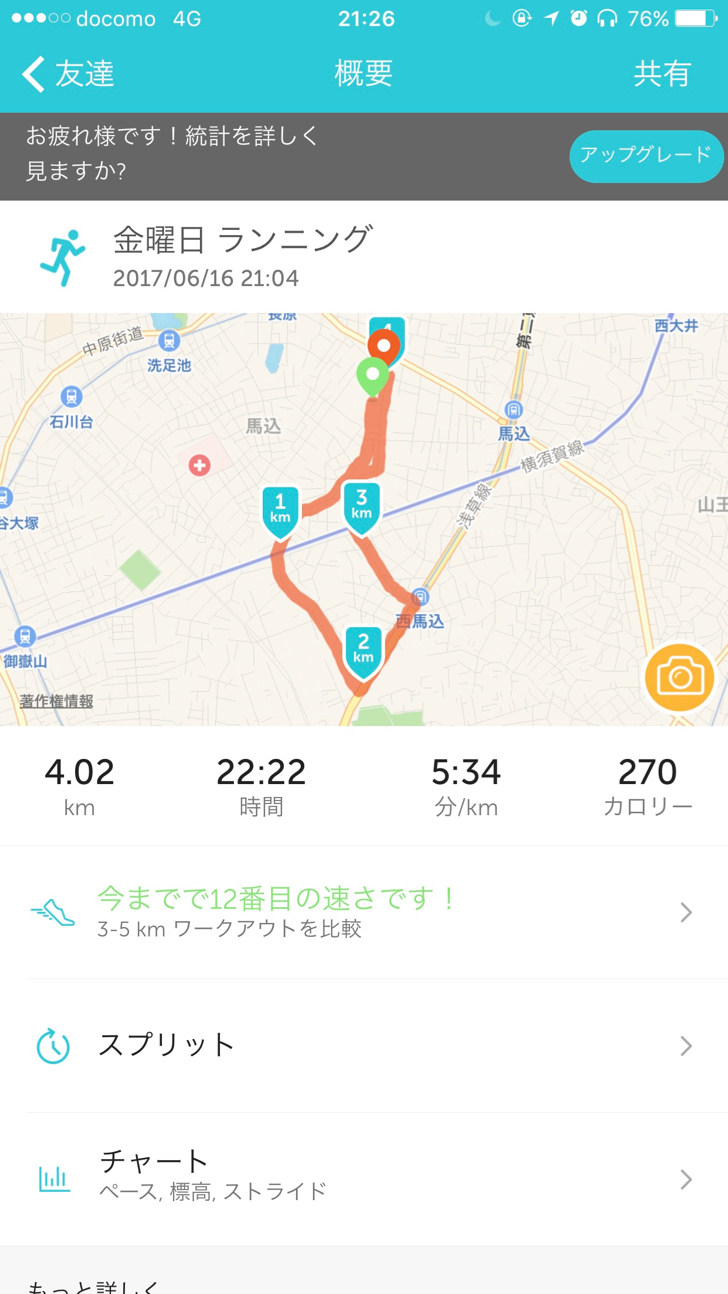Viewport: 728px width, 1294px height.
Task: Compare 3-5 km workouts
Action: coord(364,912)
